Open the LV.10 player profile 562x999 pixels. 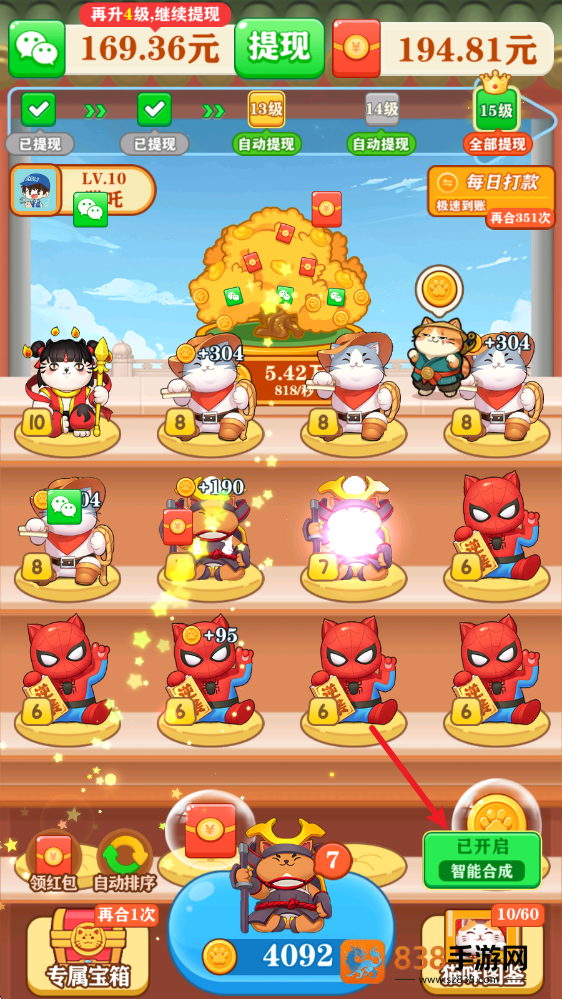click(83, 190)
